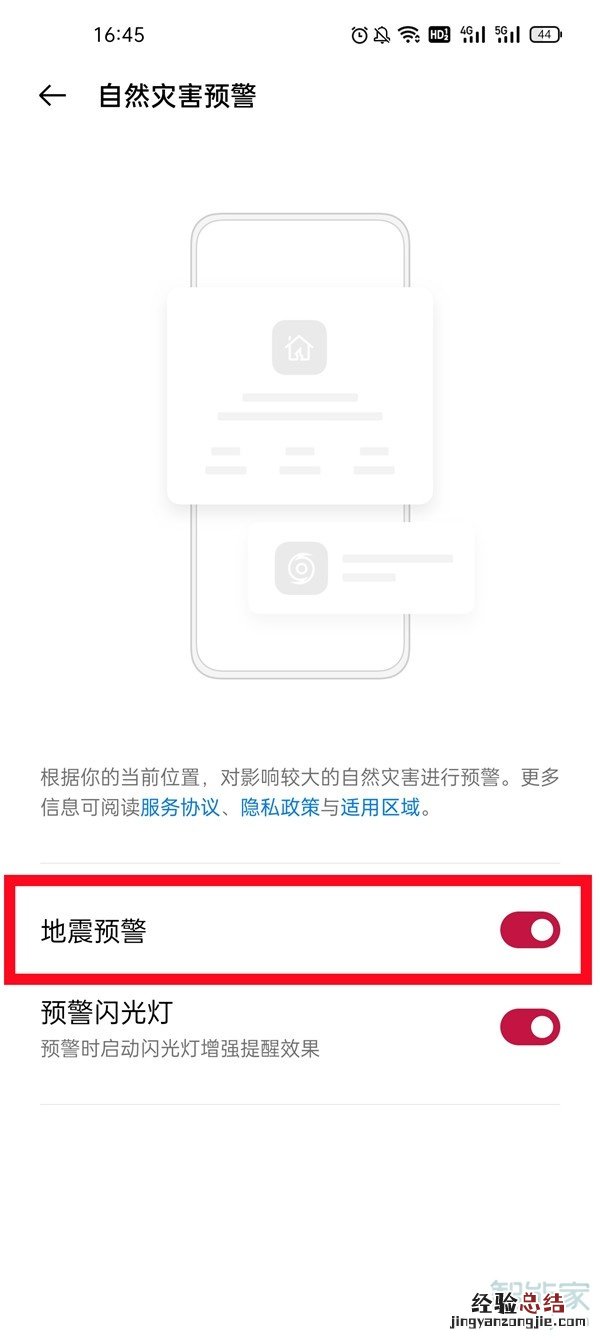This screenshot has height=1340, width=600.
Task: Open the 适用区域 link
Action: pyautogui.click(x=381, y=808)
